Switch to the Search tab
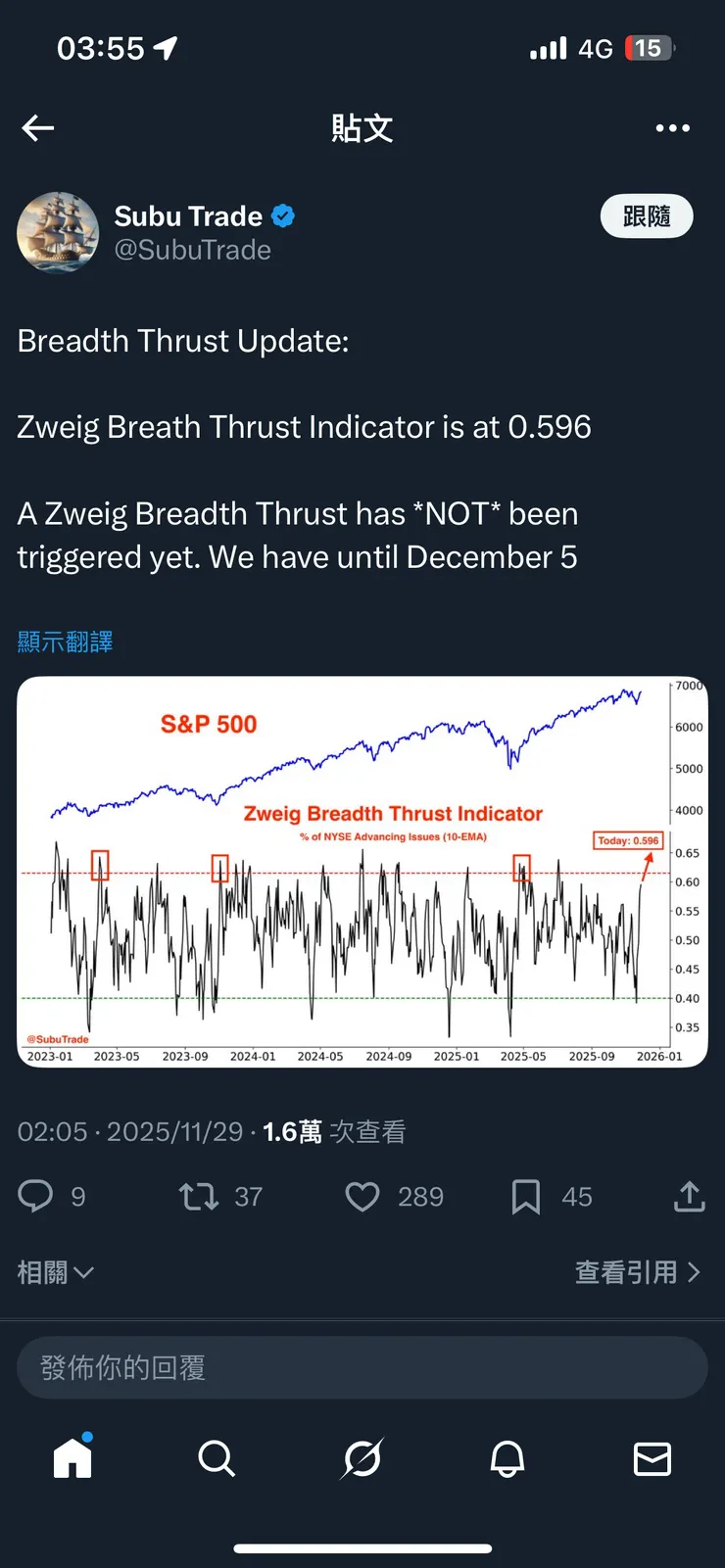Viewport: 725px width, 1568px height. pyautogui.click(x=217, y=1458)
